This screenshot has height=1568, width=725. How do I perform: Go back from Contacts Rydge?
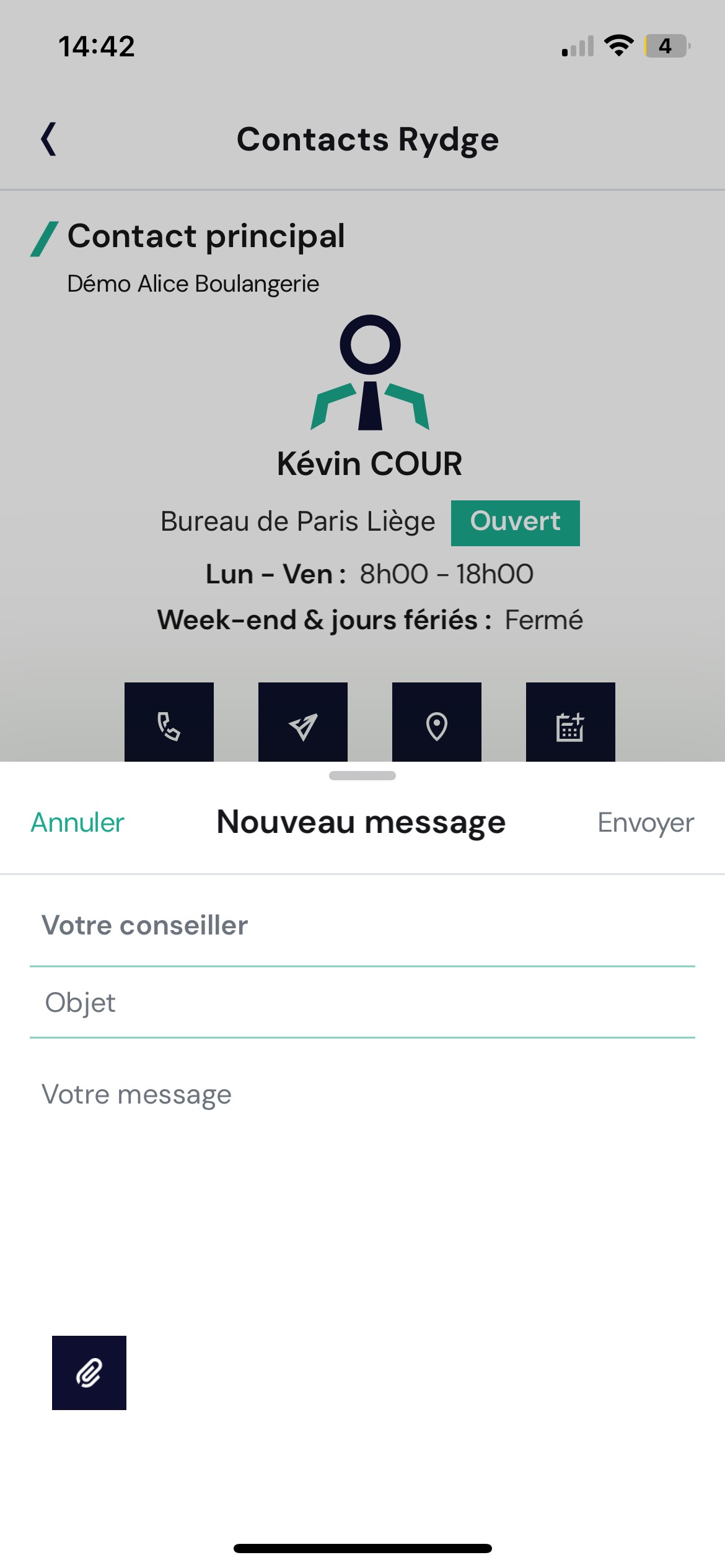(49, 139)
